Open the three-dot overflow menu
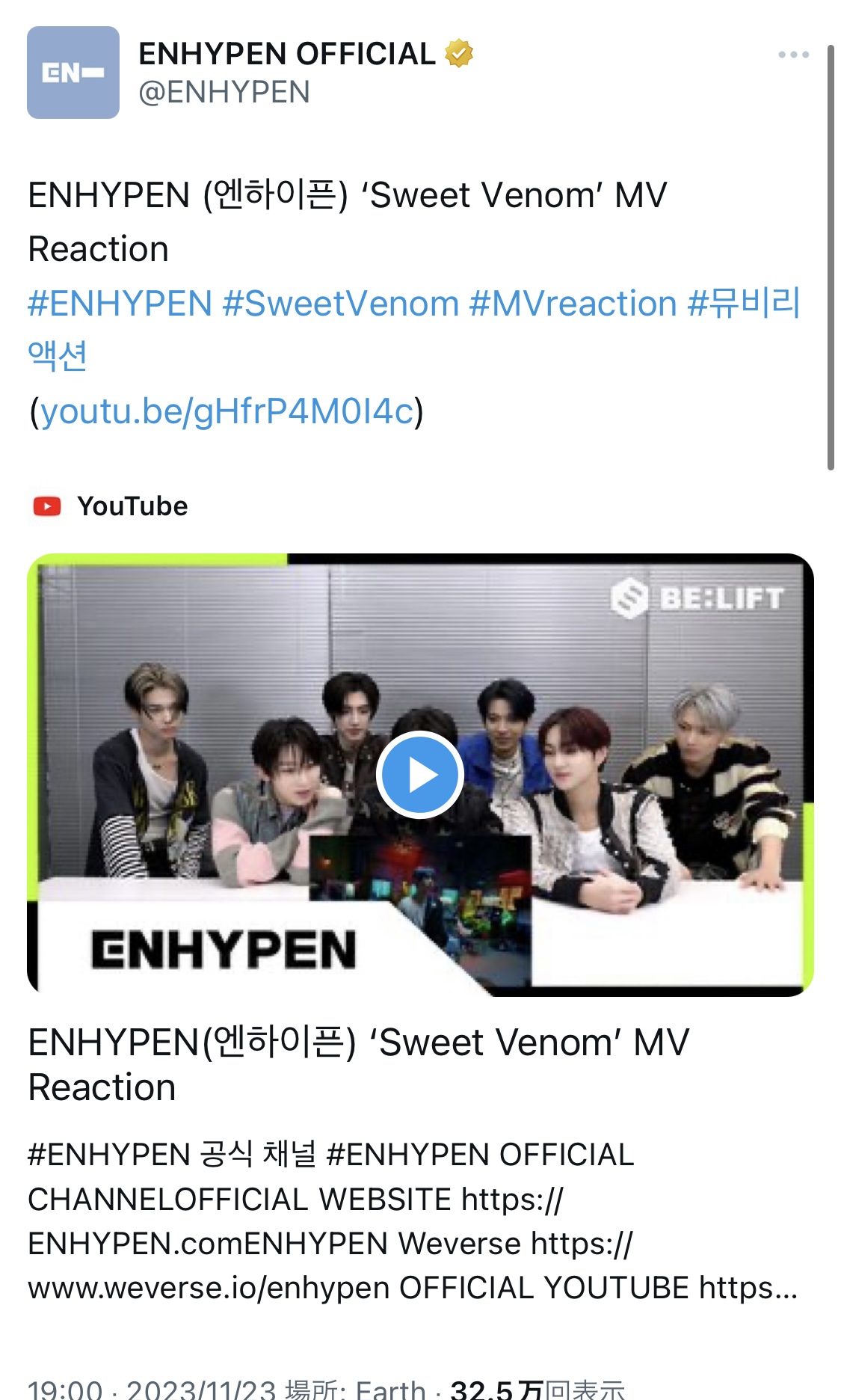Image resolution: width=841 pixels, height=1400 pixels. (x=793, y=55)
